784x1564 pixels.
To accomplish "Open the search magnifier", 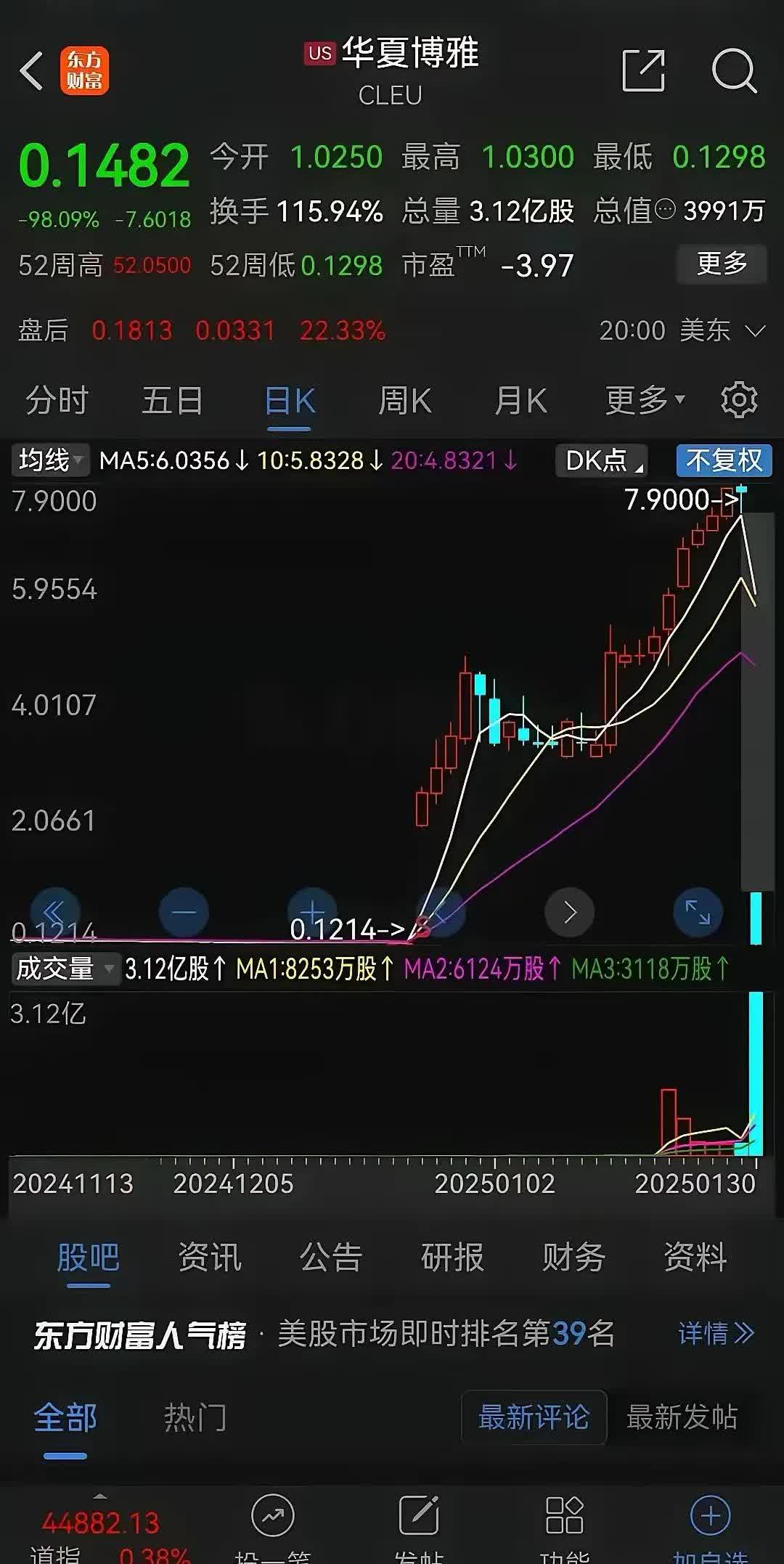I will point(734,70).
